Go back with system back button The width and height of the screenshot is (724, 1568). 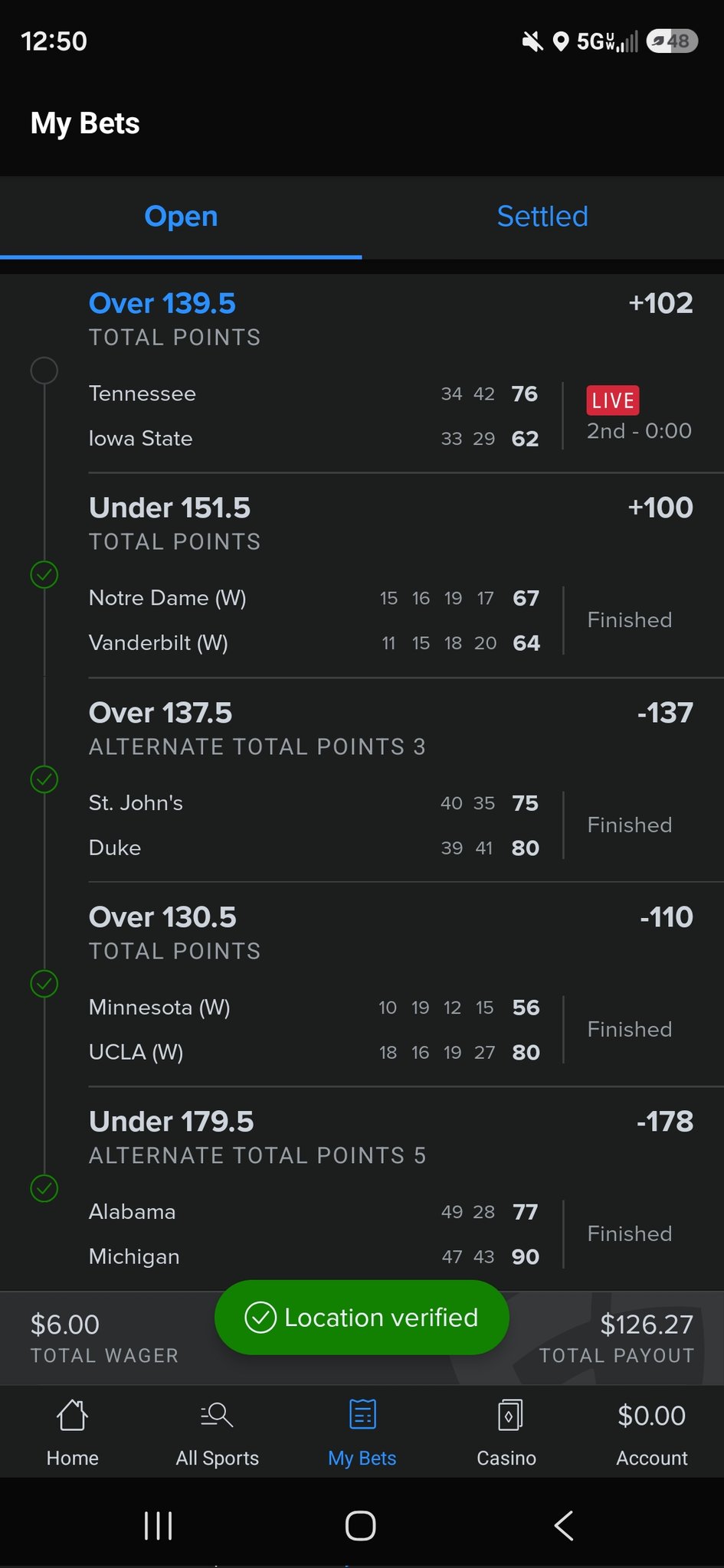[564, 1525]
